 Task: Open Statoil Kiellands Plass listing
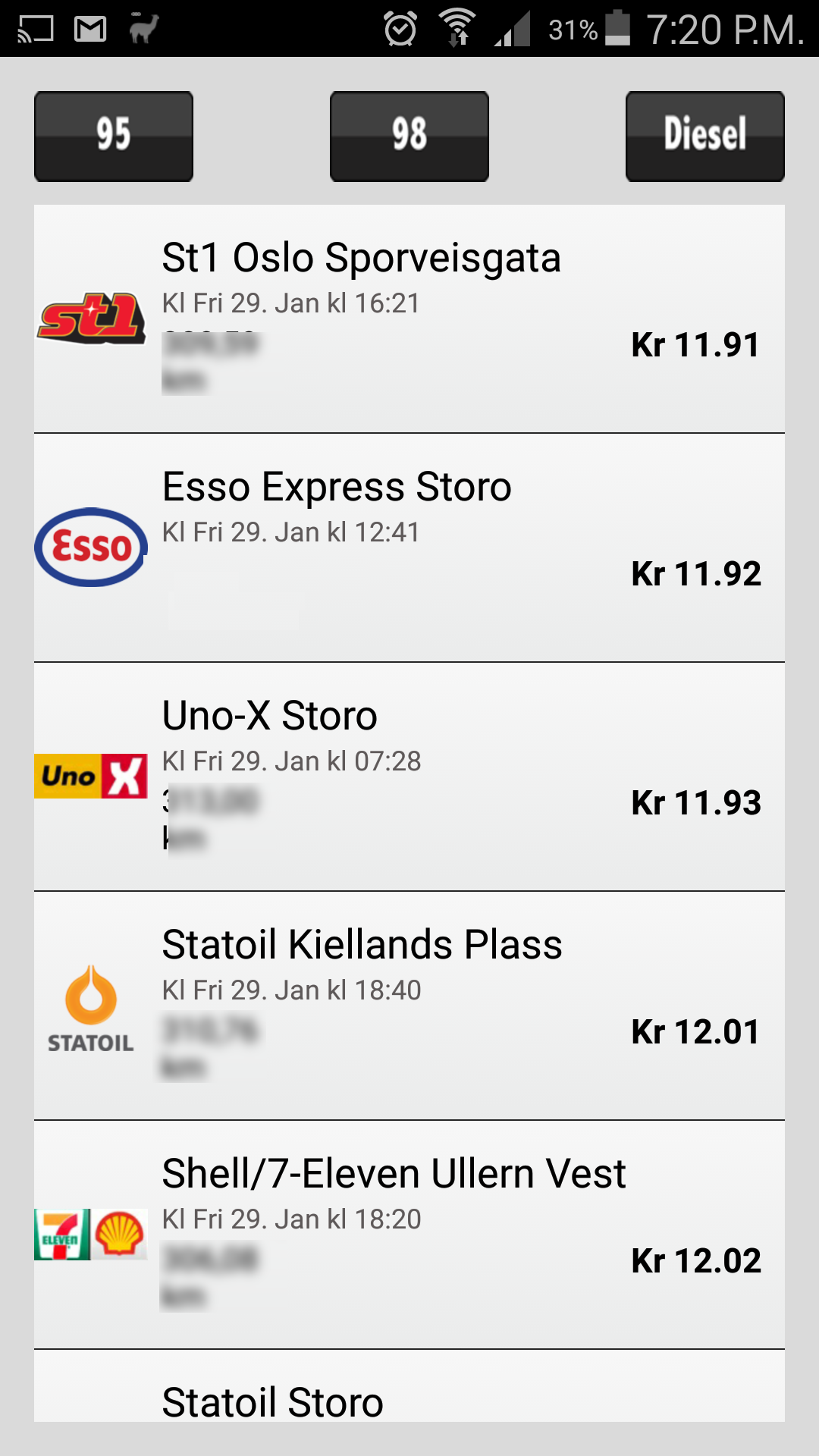(409, 1006)
